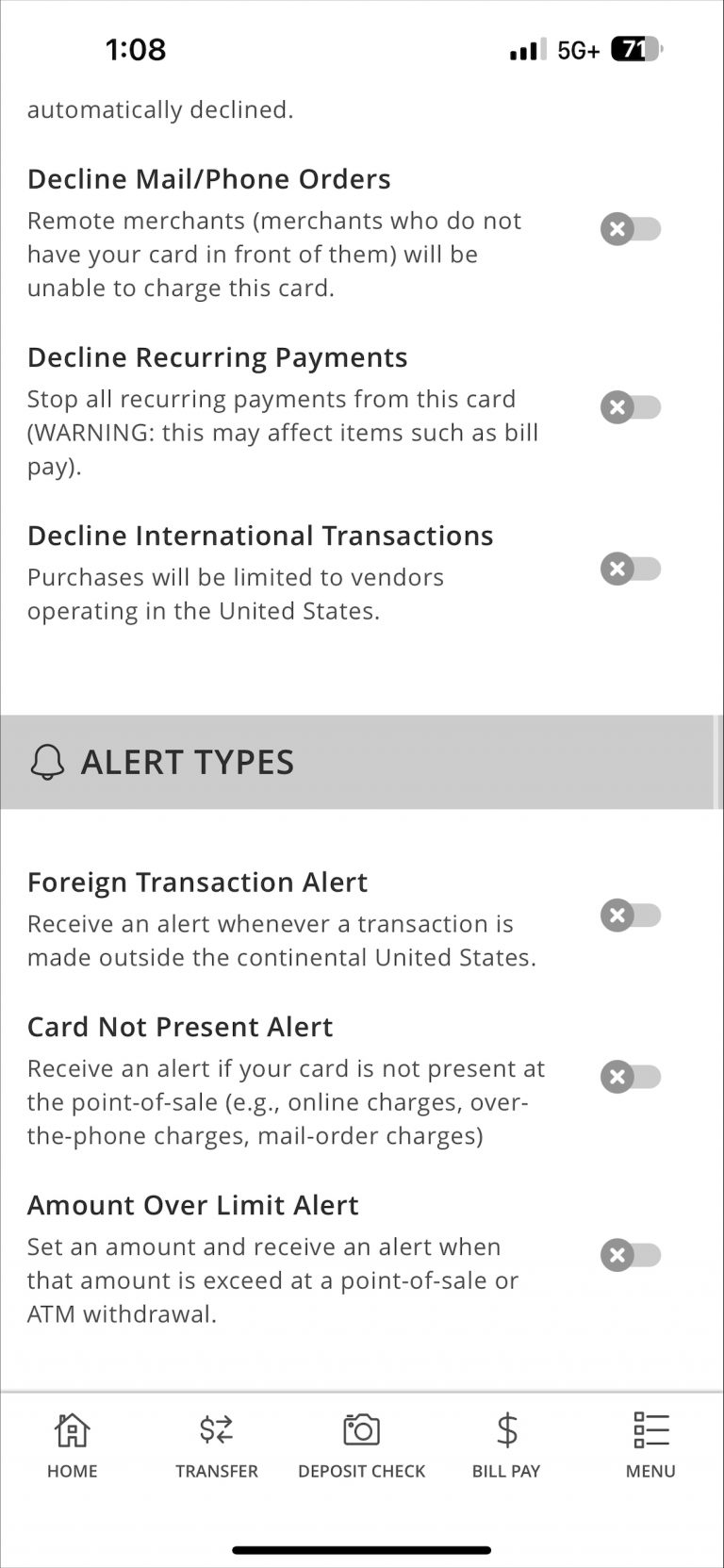Open the Deposit Check camera icon
724x1568 pixels.
(361, 1429)
